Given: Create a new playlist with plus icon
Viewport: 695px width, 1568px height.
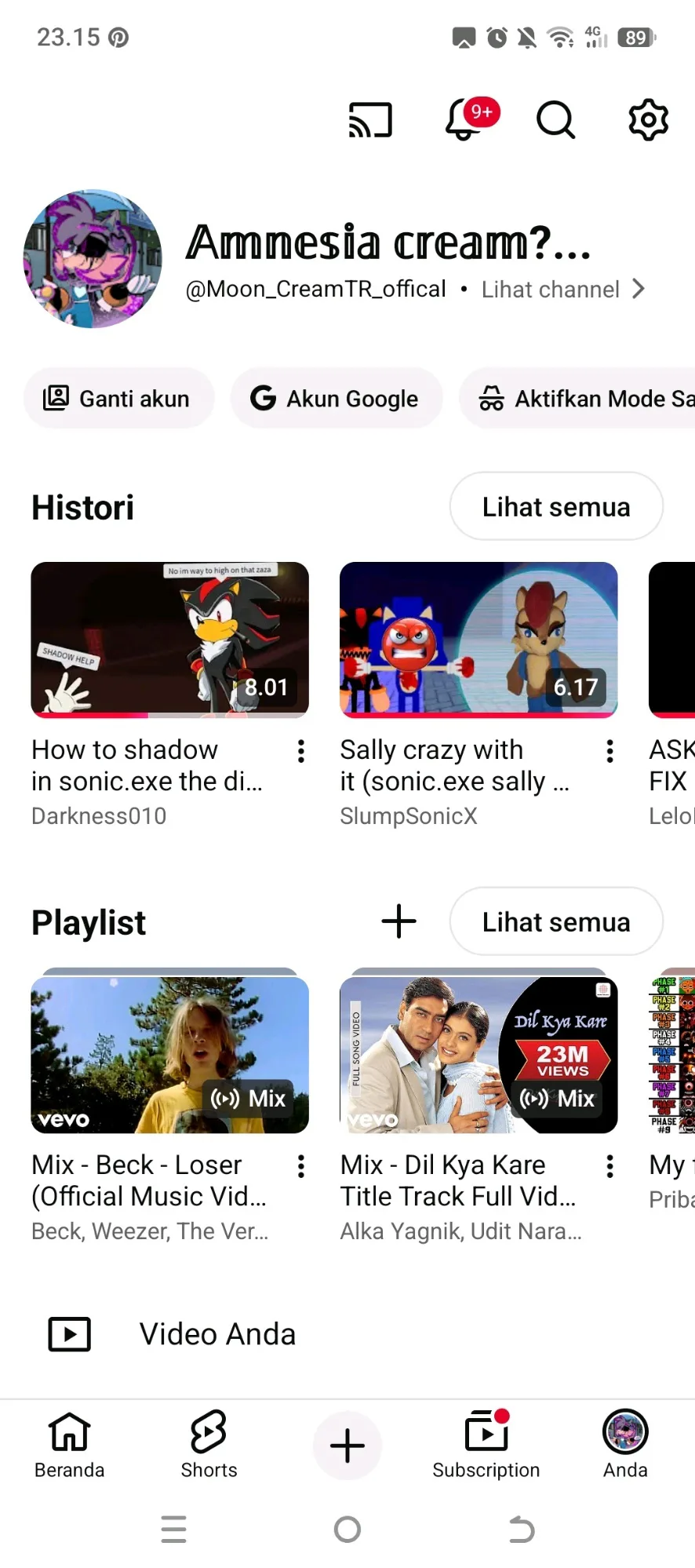Looking at the screenshot, I should [x=399, y=921].
